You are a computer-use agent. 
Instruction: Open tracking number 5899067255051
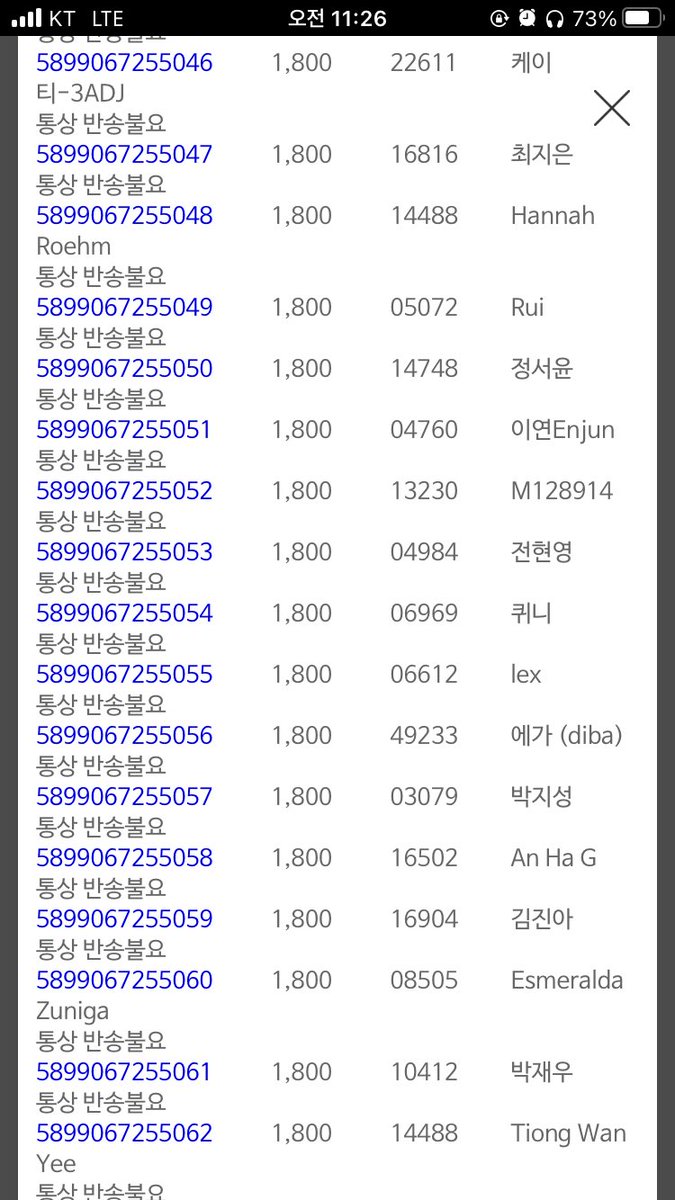(124, 430)
